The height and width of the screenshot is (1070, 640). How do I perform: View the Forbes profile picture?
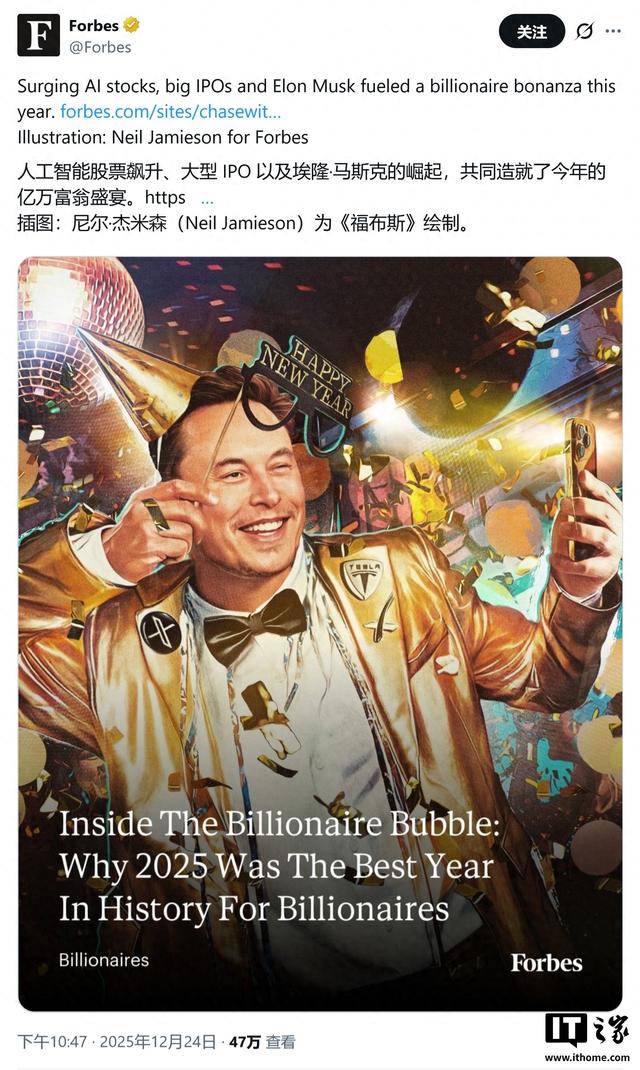pyautogui.click(x=38, y=35)
